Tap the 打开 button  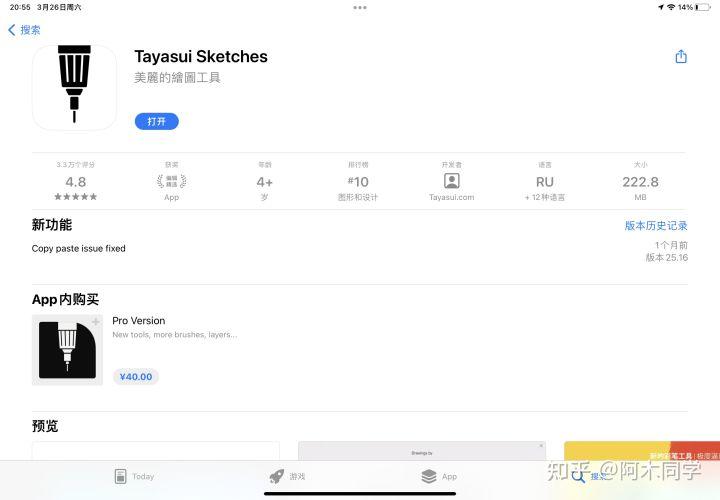click(x=156, y=121)
